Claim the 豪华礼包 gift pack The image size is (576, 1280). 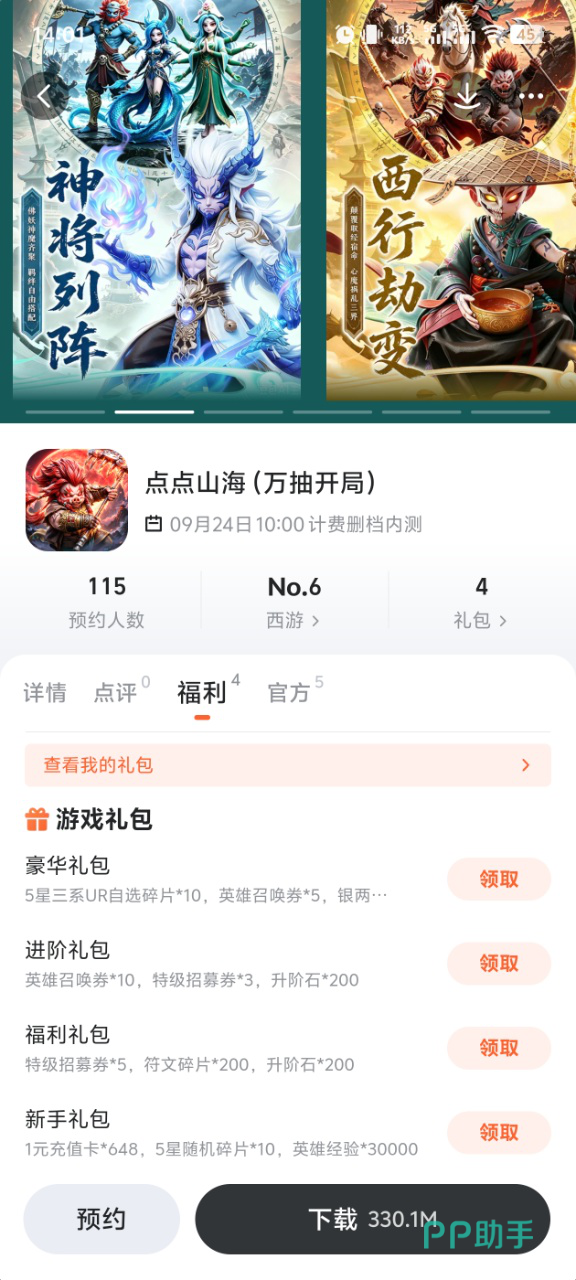(x=499, y=879)
